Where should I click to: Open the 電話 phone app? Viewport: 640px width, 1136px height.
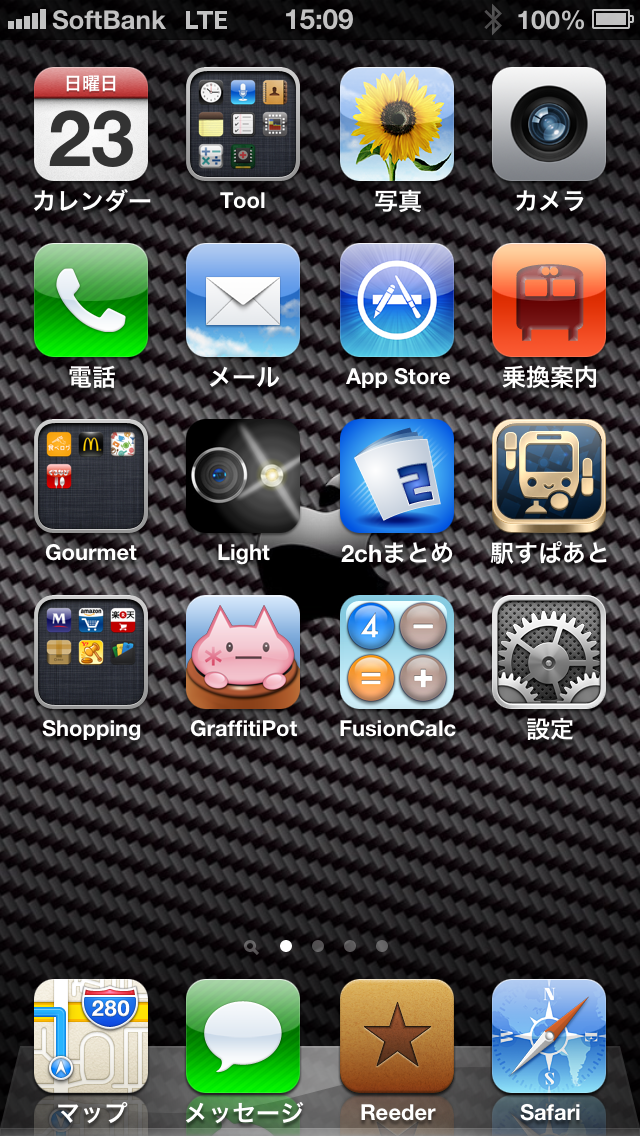[x=91, y=300]
